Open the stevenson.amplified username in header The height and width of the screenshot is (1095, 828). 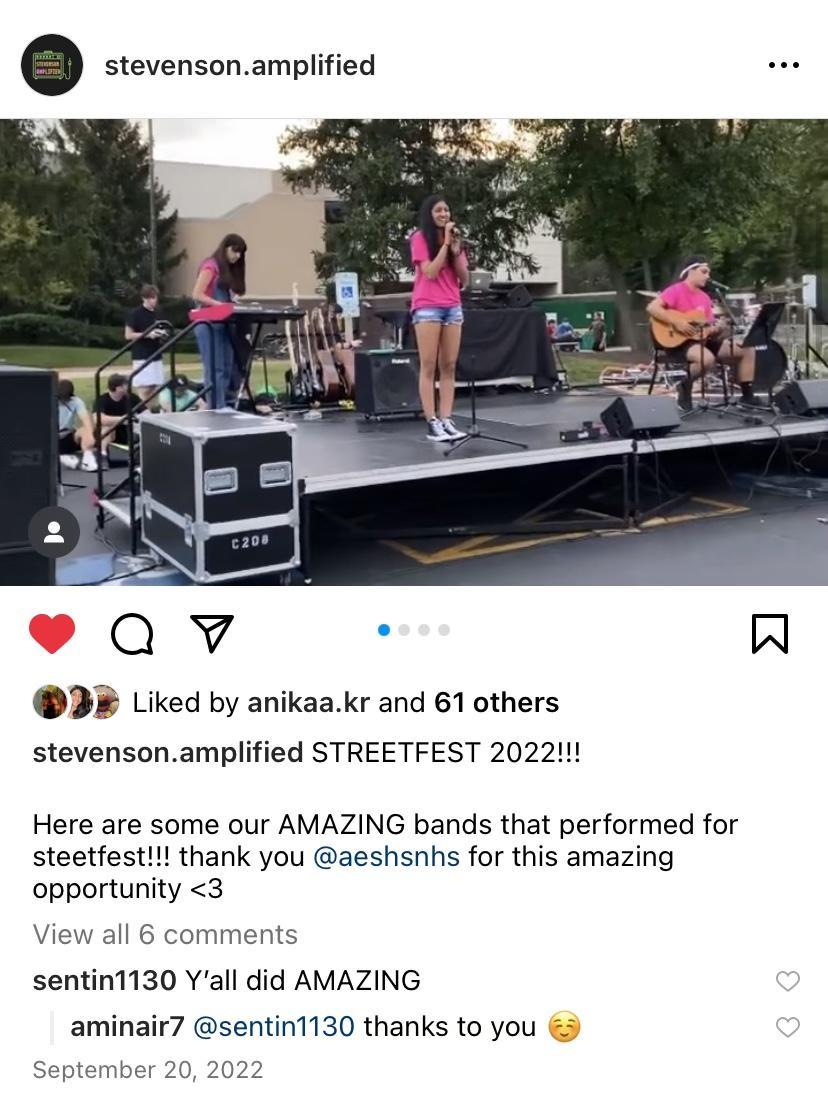(240, 65)
